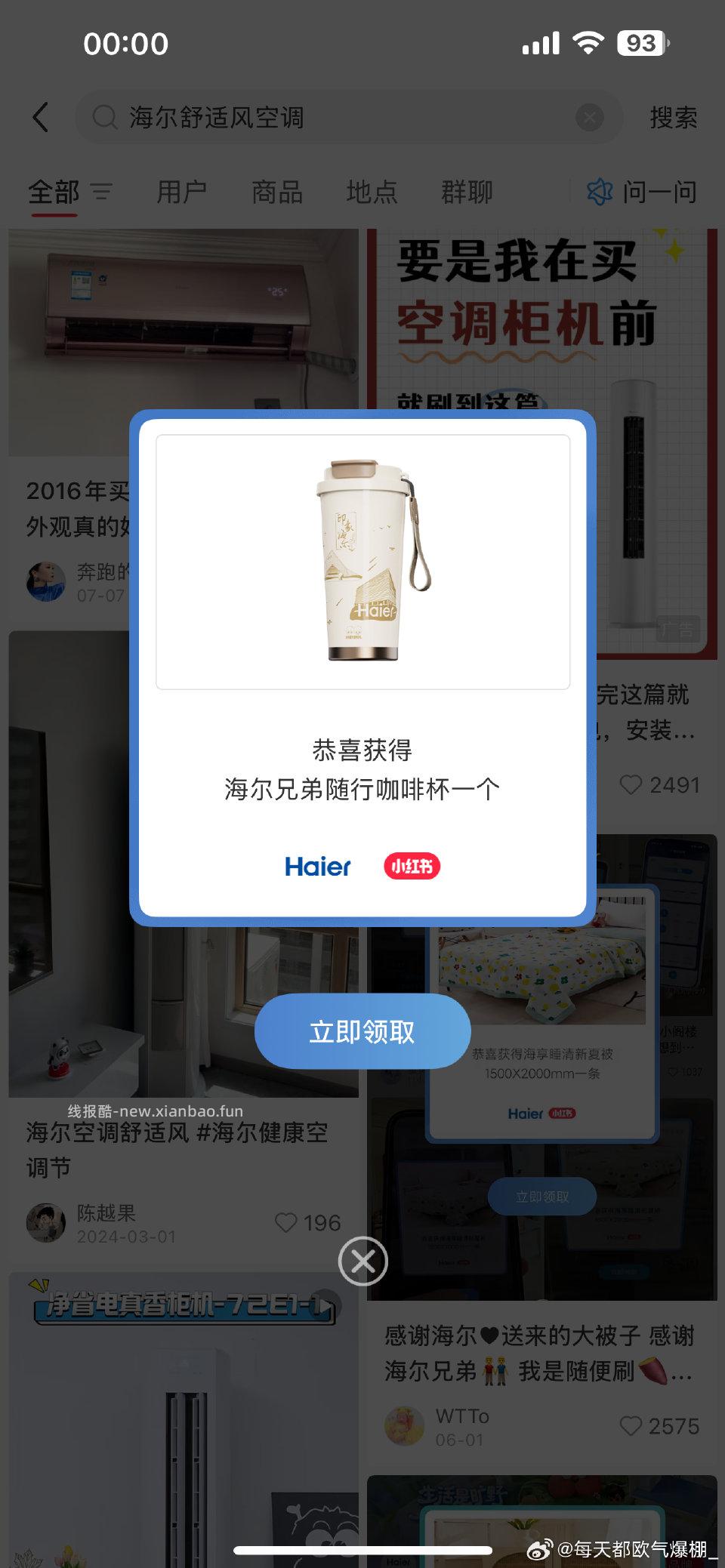The image size is (725, 1568).
Task: Tap the back arrow to exit search
Action: click(x=42, y=117)
